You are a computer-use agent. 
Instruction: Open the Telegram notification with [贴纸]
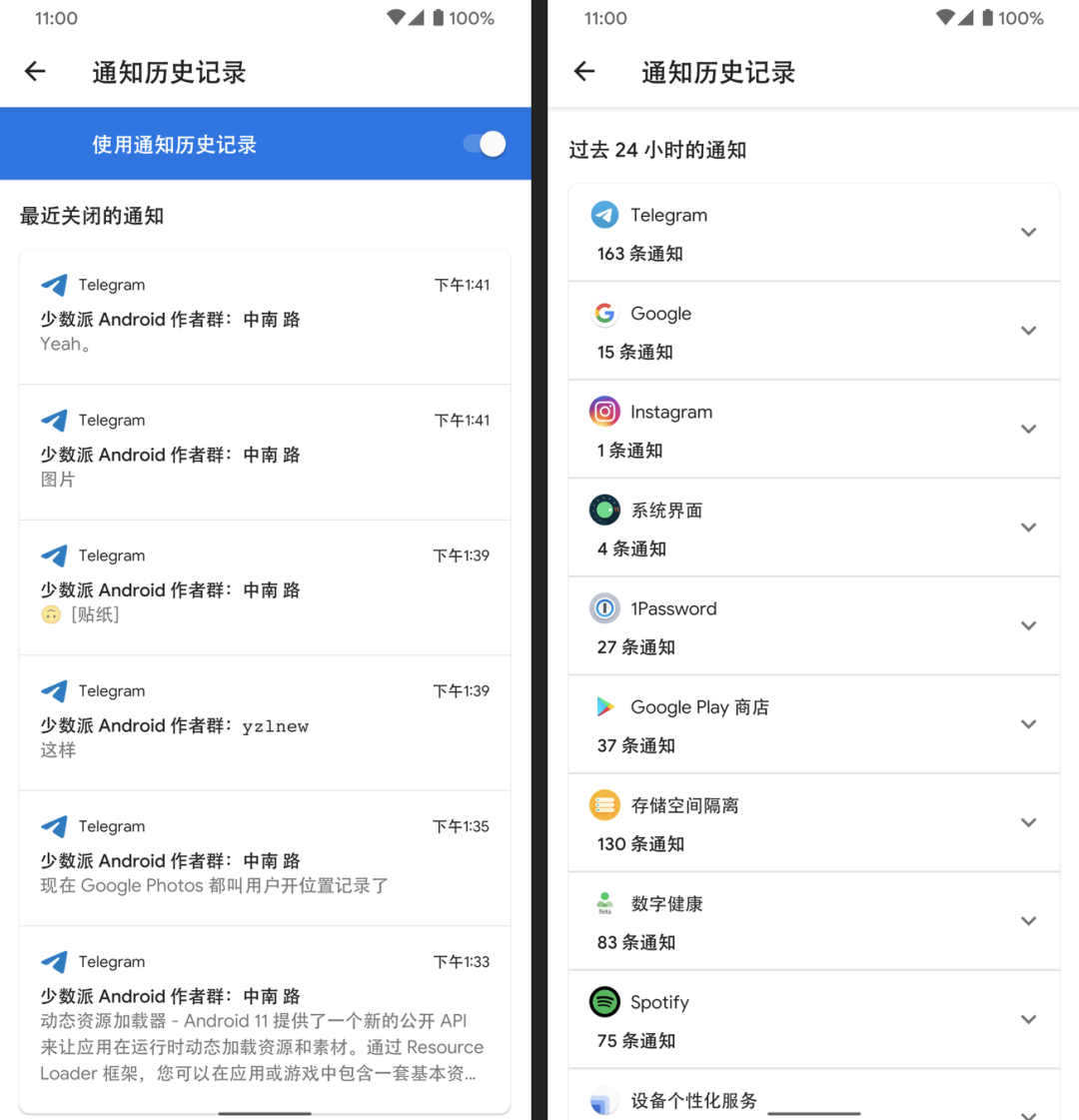(265, 587)
